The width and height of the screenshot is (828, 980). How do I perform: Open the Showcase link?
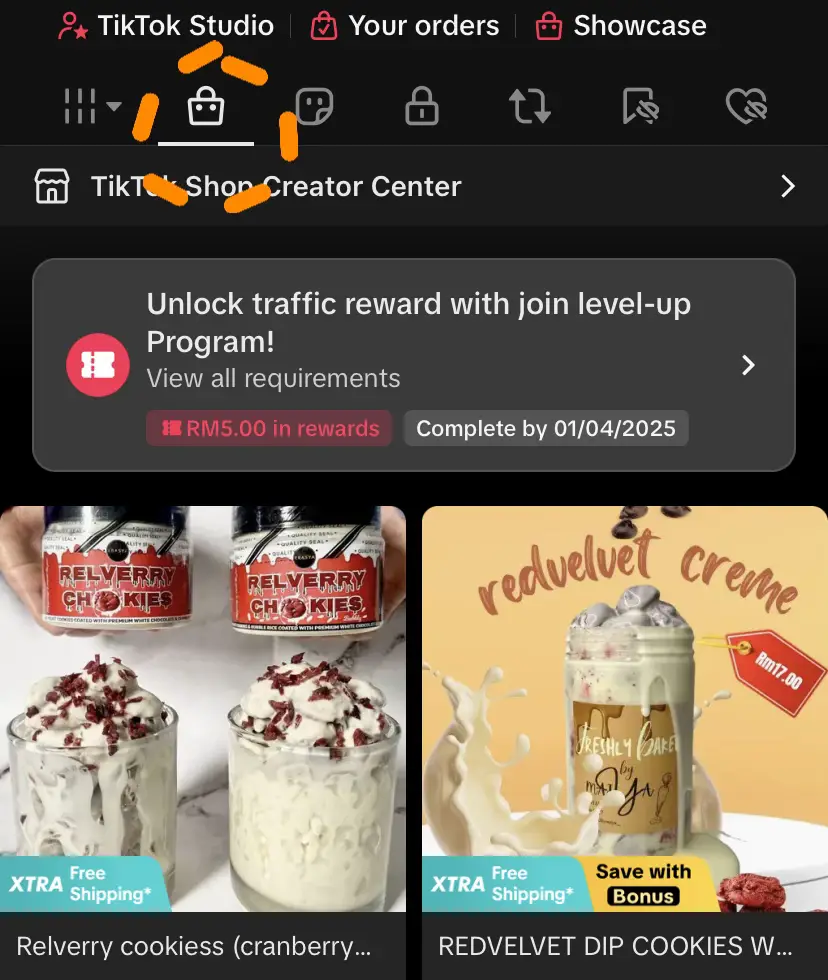tap(621, 26)
